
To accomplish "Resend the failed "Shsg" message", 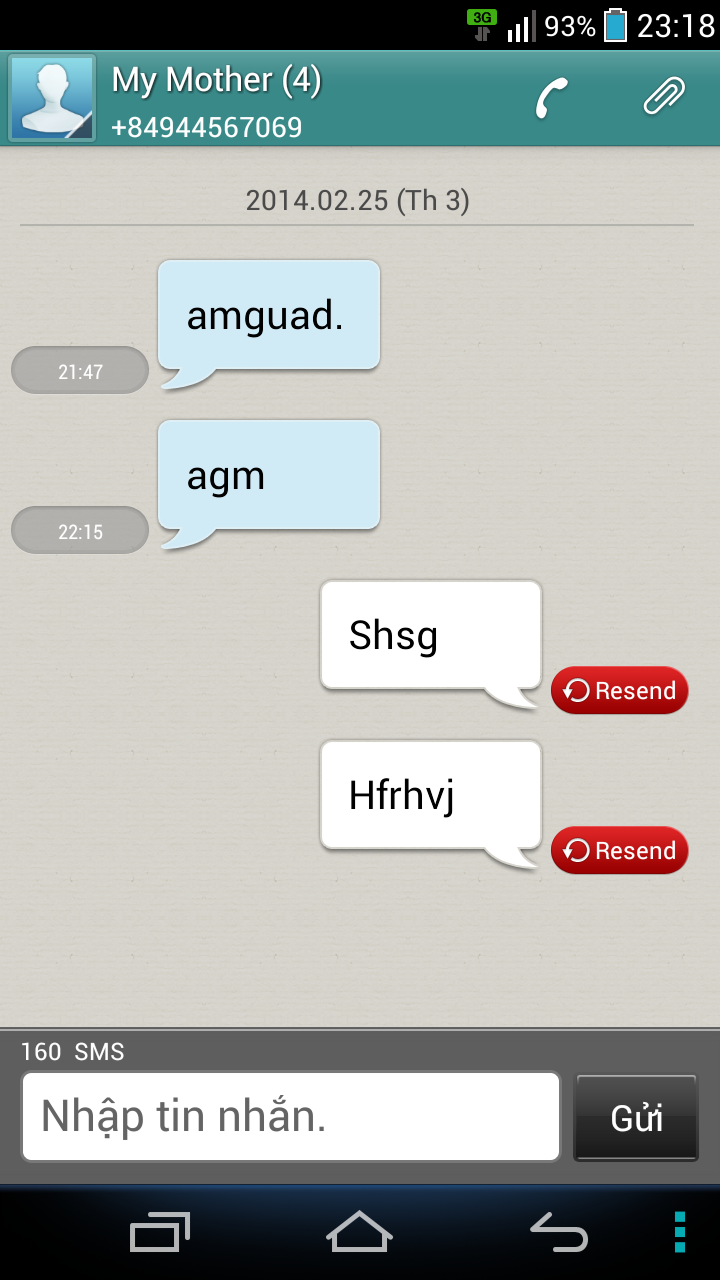I will click(620, 690).
